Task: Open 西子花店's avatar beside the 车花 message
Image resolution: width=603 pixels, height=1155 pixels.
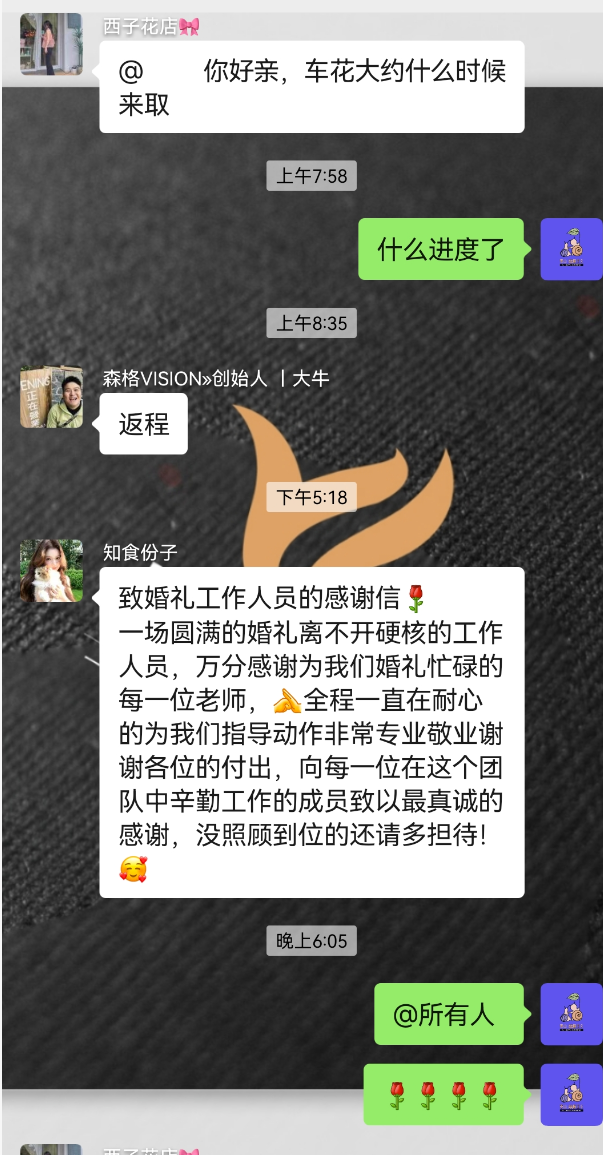Action: (51, 44)
